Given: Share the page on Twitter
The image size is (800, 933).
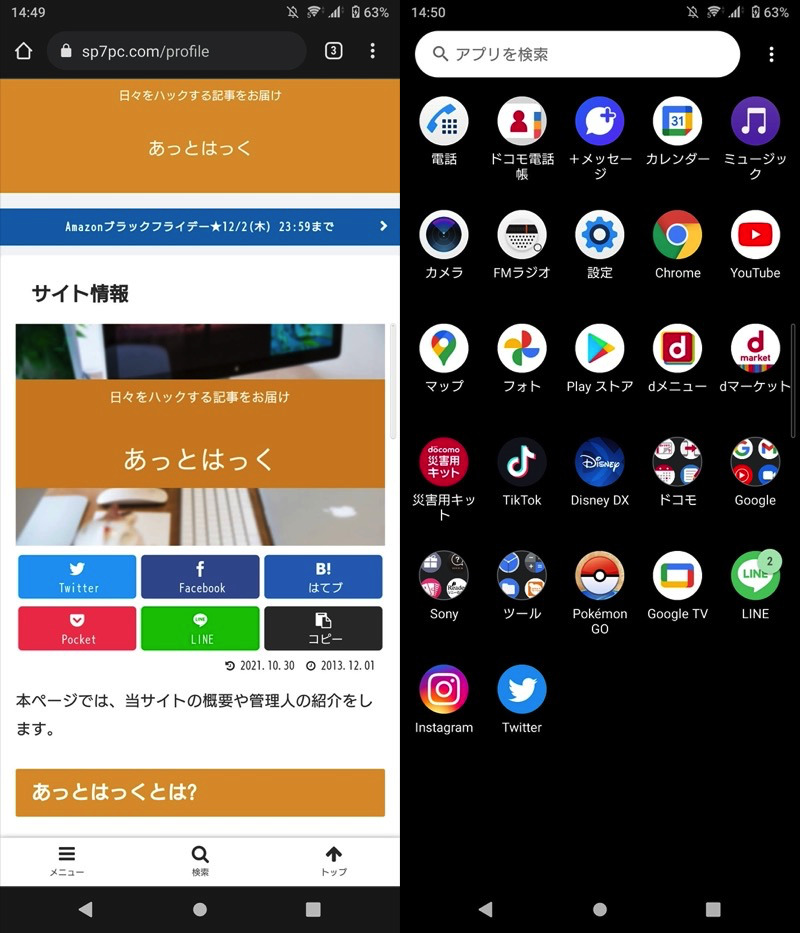Looking at the screenshot, I should tap(77, 576).
